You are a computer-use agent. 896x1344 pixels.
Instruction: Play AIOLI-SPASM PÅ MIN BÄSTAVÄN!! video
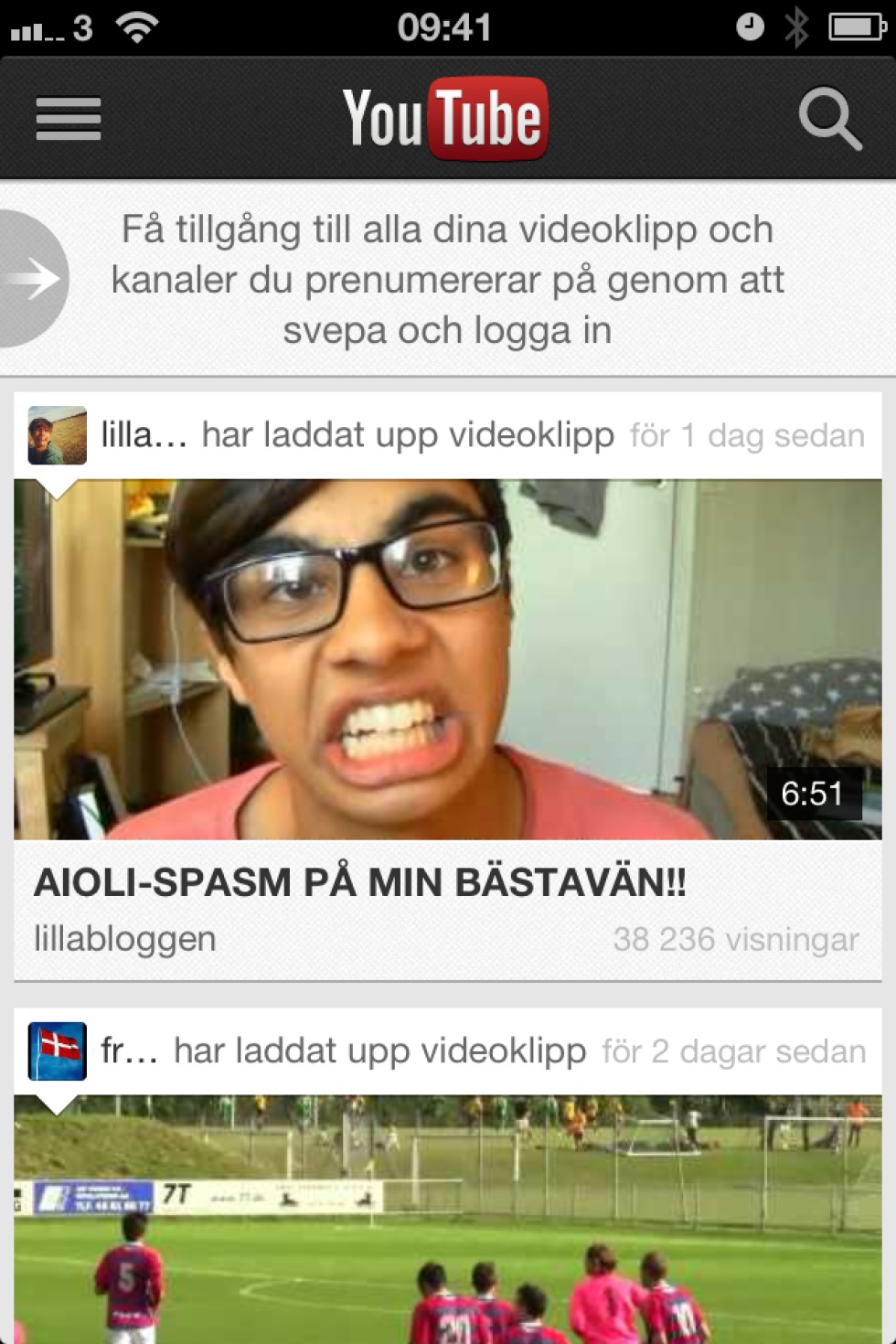coord(448,658)
